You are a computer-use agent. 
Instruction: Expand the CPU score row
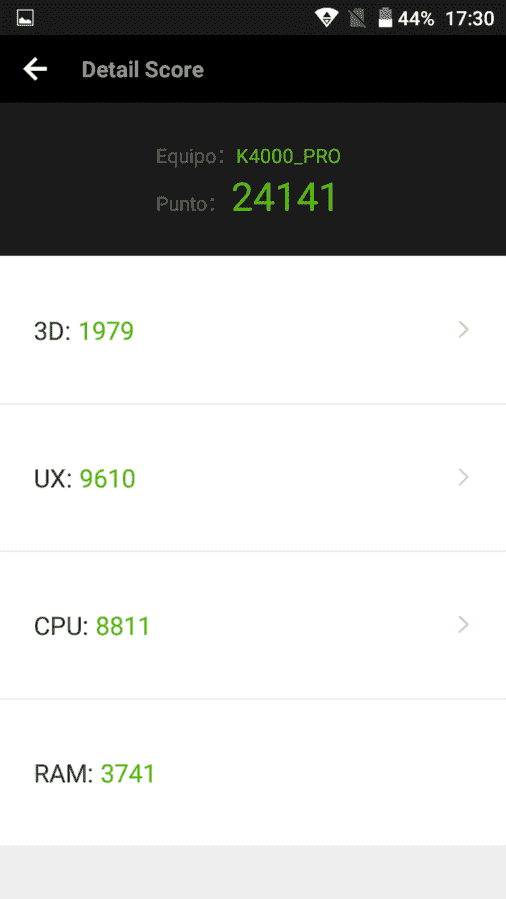pos(253,625)
